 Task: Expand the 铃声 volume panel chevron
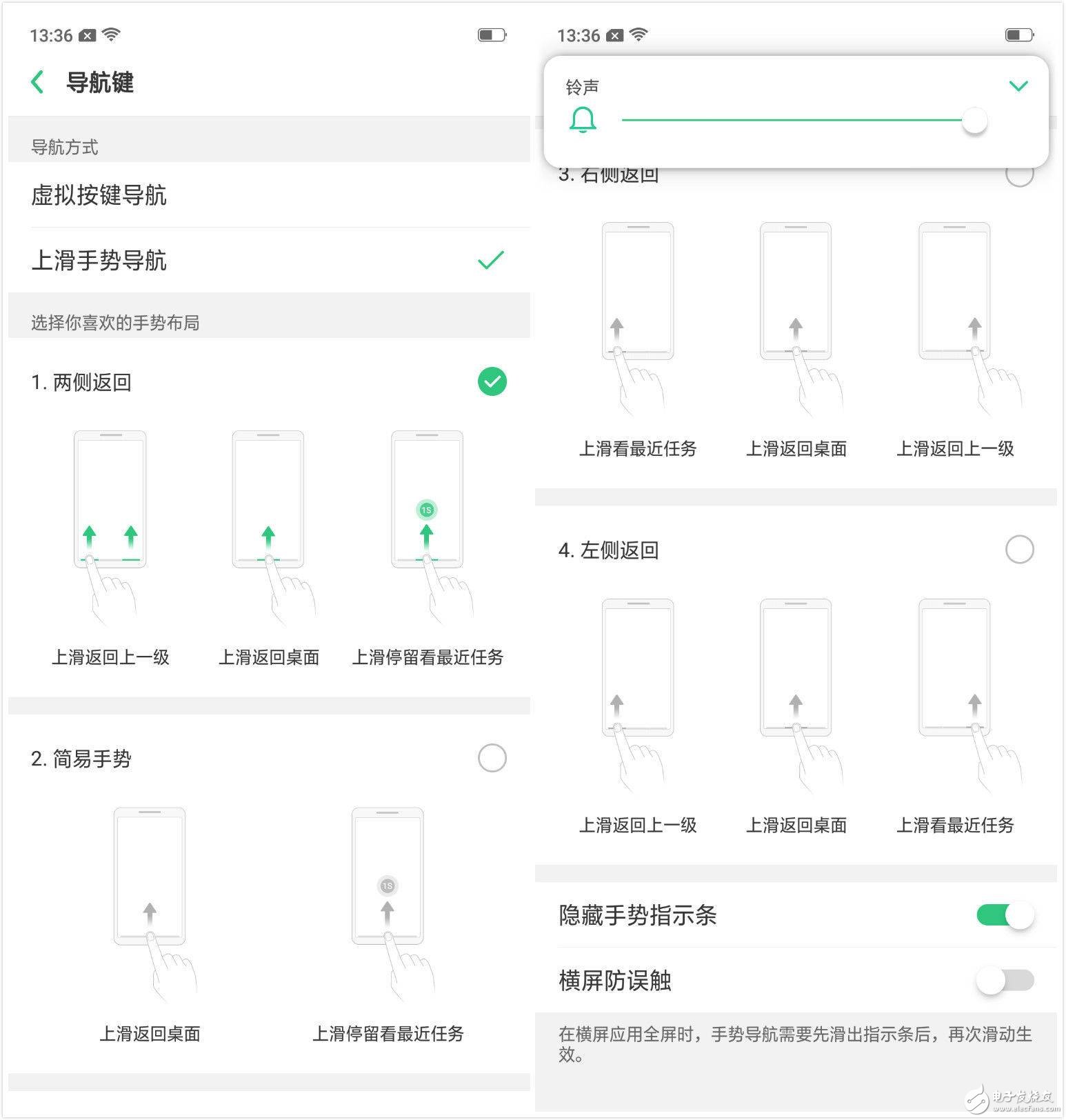tap(1018, 86)
